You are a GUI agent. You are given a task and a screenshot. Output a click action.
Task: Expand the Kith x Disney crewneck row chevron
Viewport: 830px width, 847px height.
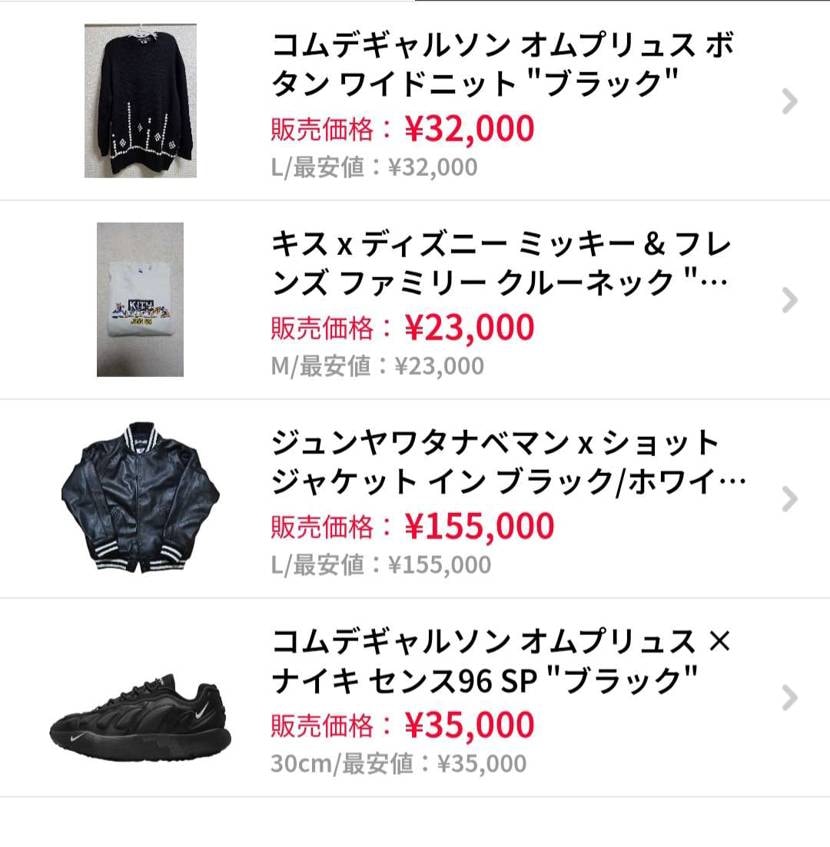[789, 299]
